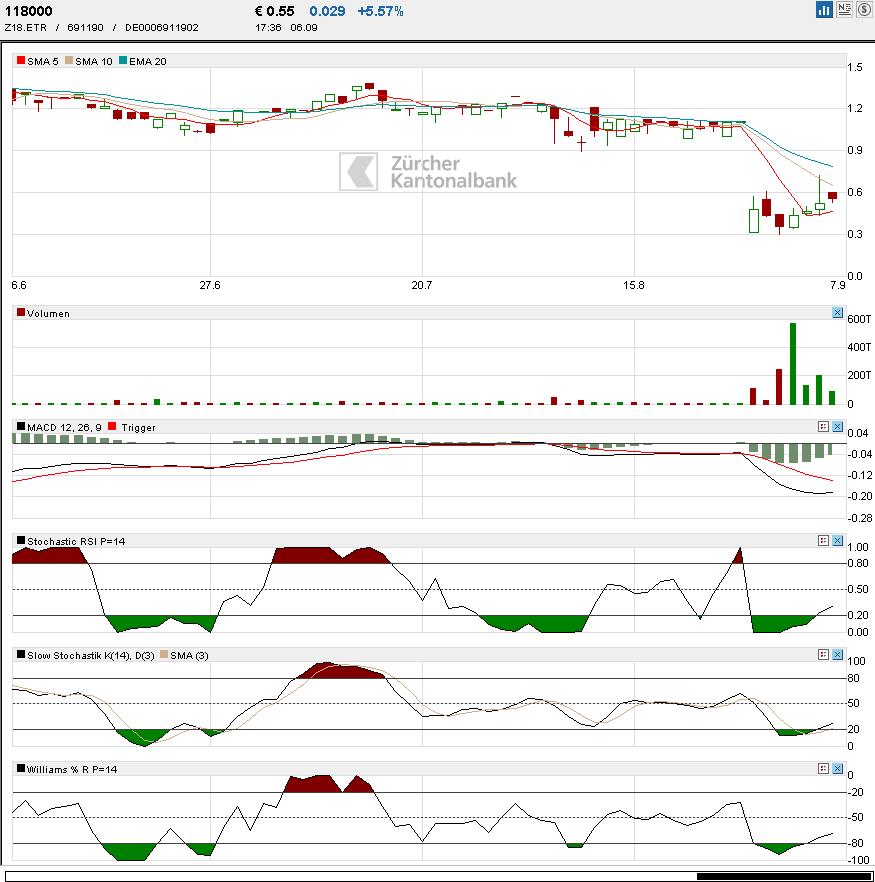Close the MACD indicator panel
875x882 pixels.
(837, 427)
